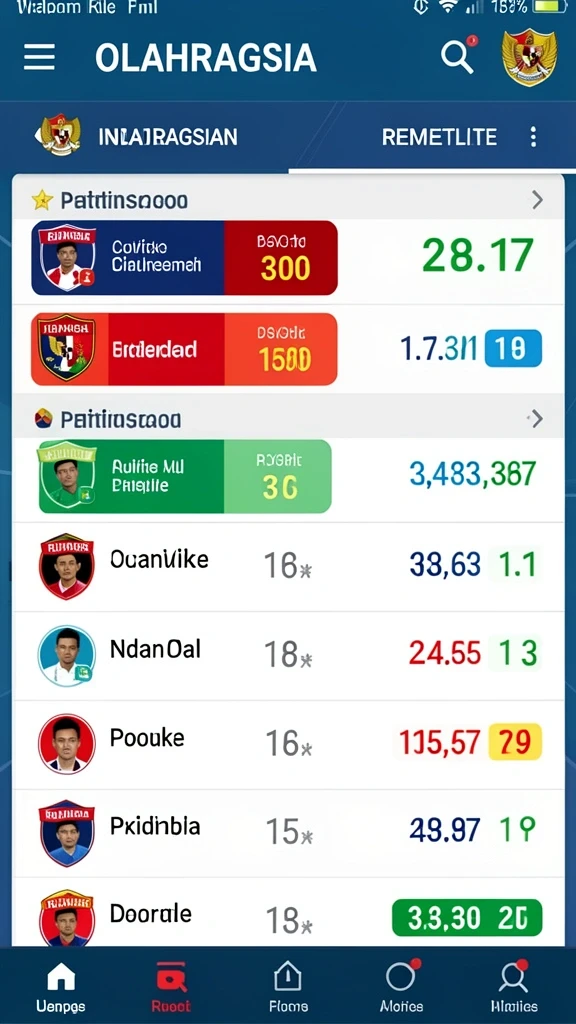Open the Poouke row
Screen dimensions: 576x1024
[288, 744]
